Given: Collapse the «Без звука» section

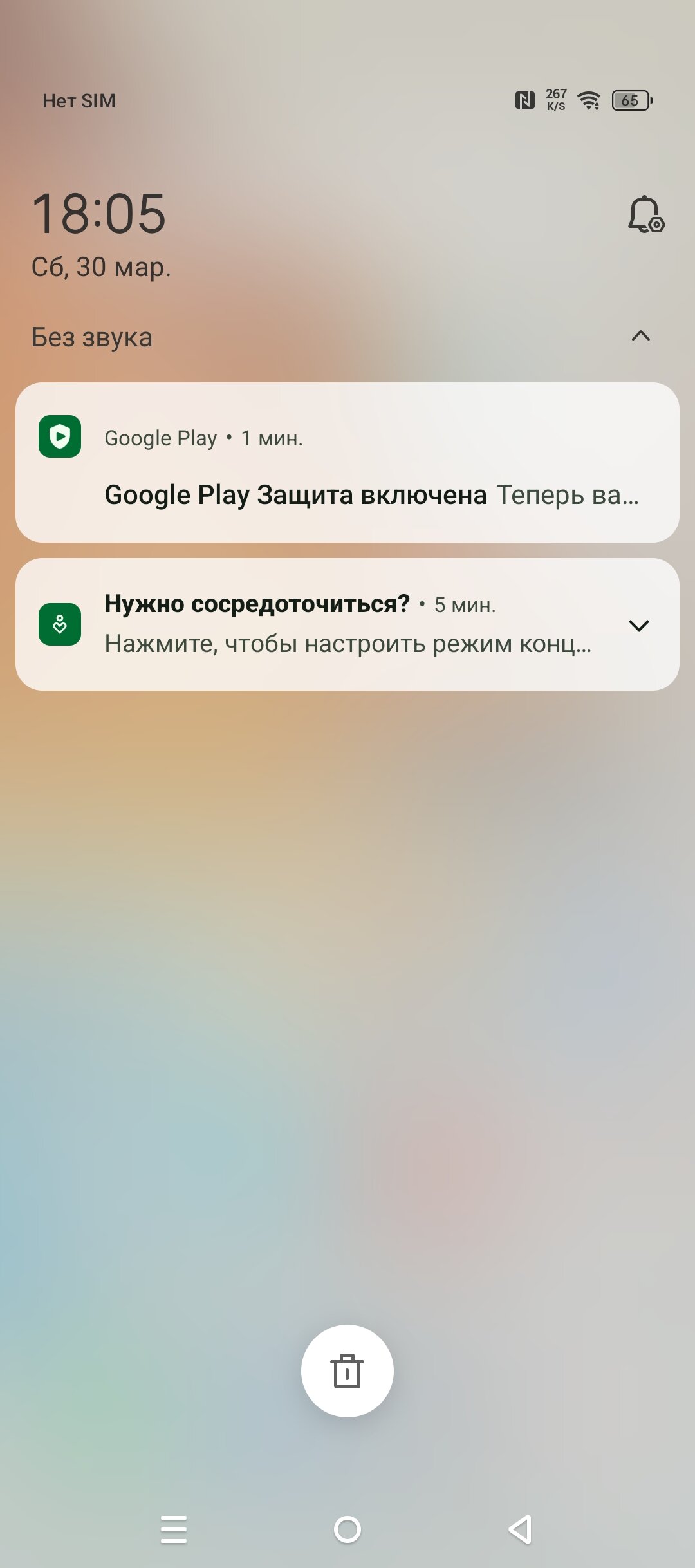Looking at the screenshot, I should 640,336.
